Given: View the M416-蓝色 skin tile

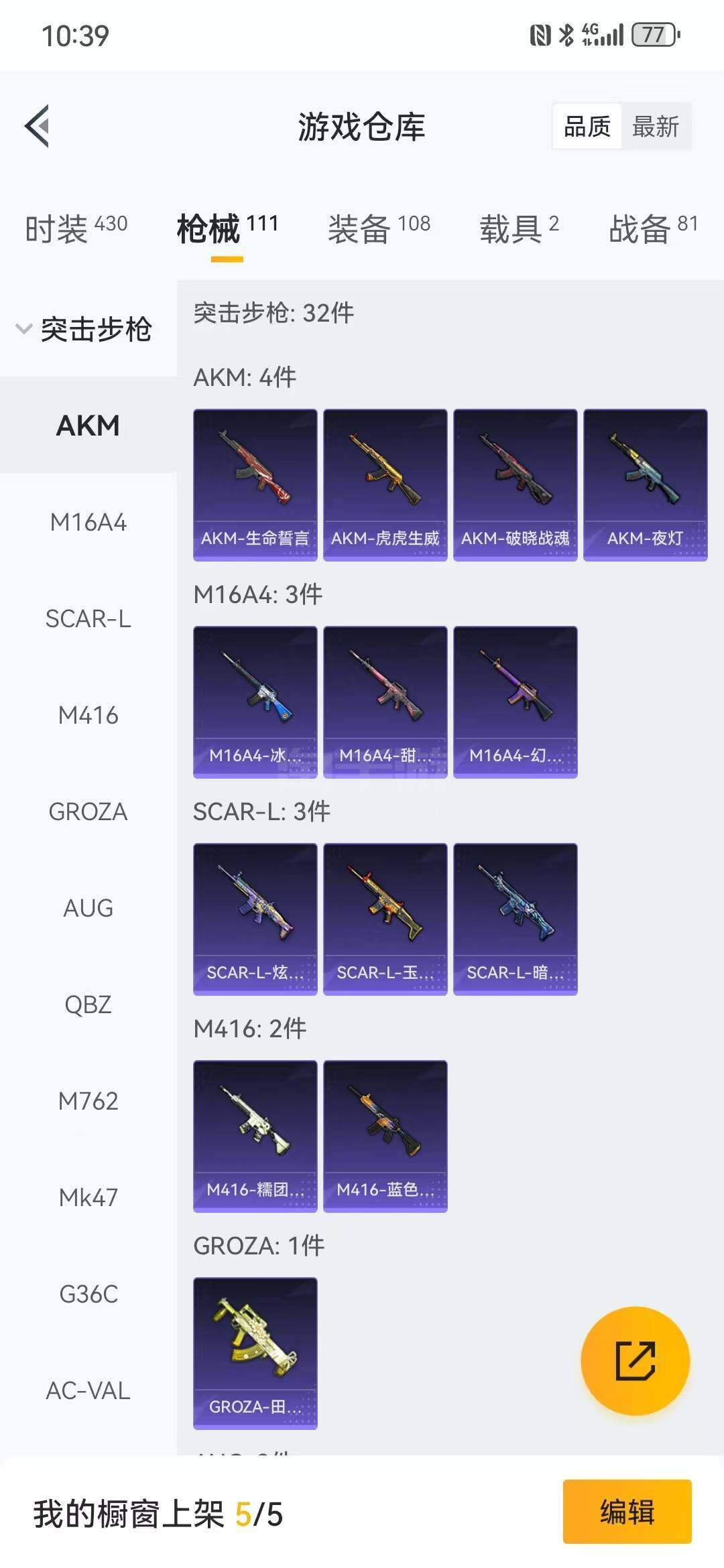Looking at the screenshot, I should [385, 1136].
